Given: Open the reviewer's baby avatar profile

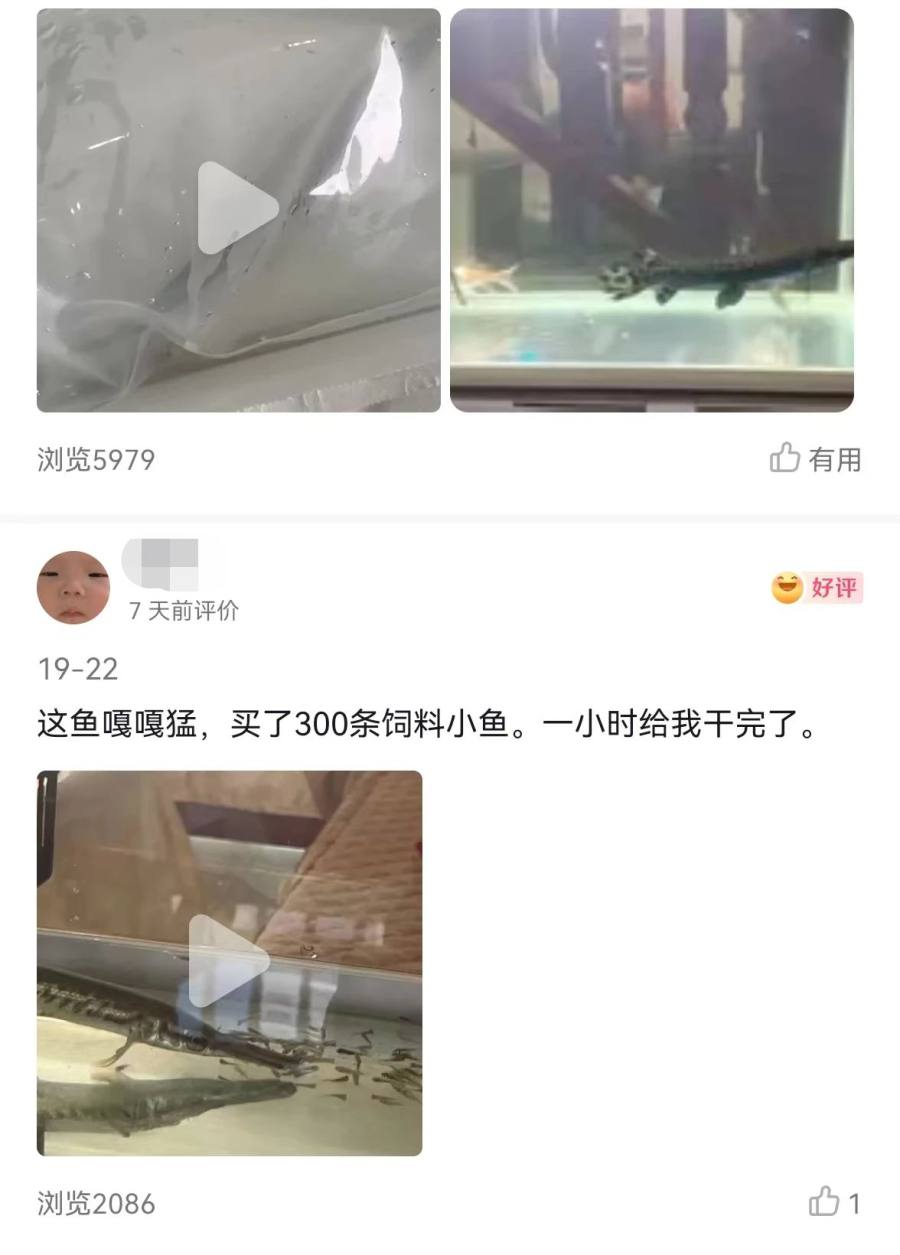Looking at the screenshot, I should (x=73, y=588).
